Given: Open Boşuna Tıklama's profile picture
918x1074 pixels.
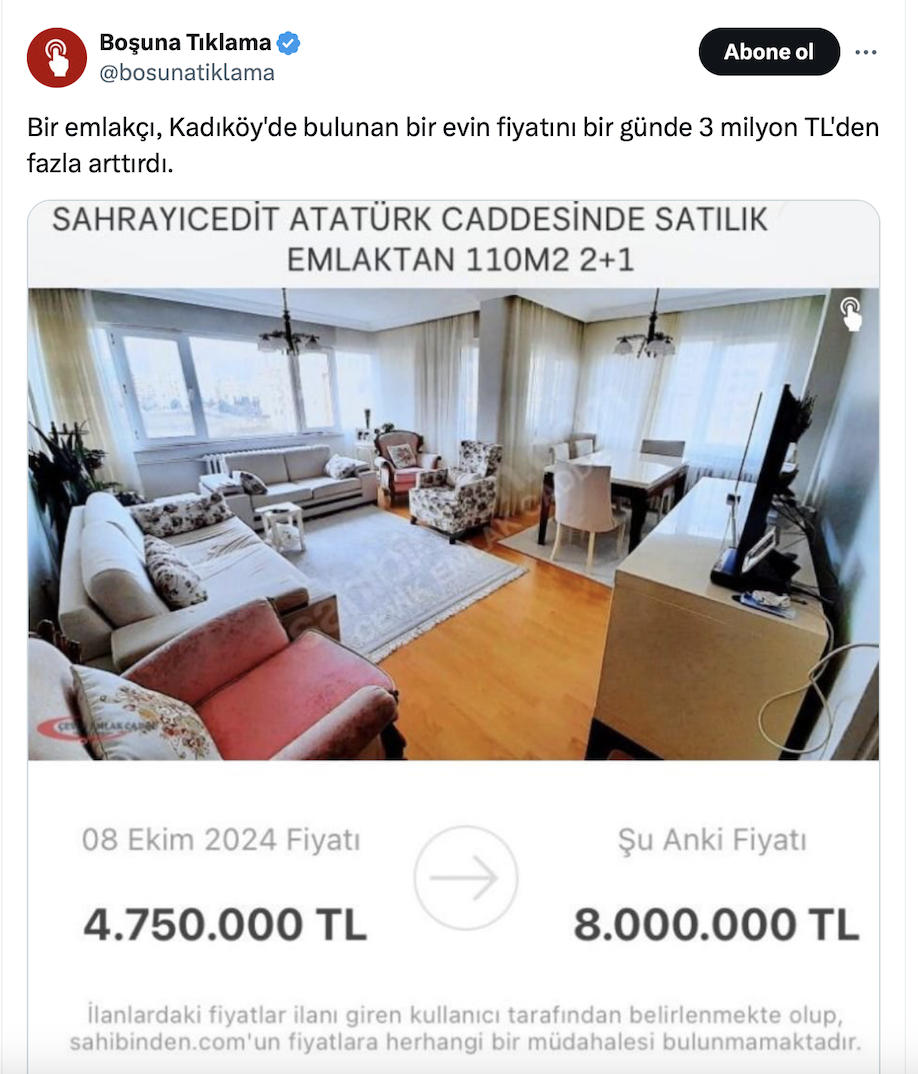Looking at the screenshot, I should (57, 58).
